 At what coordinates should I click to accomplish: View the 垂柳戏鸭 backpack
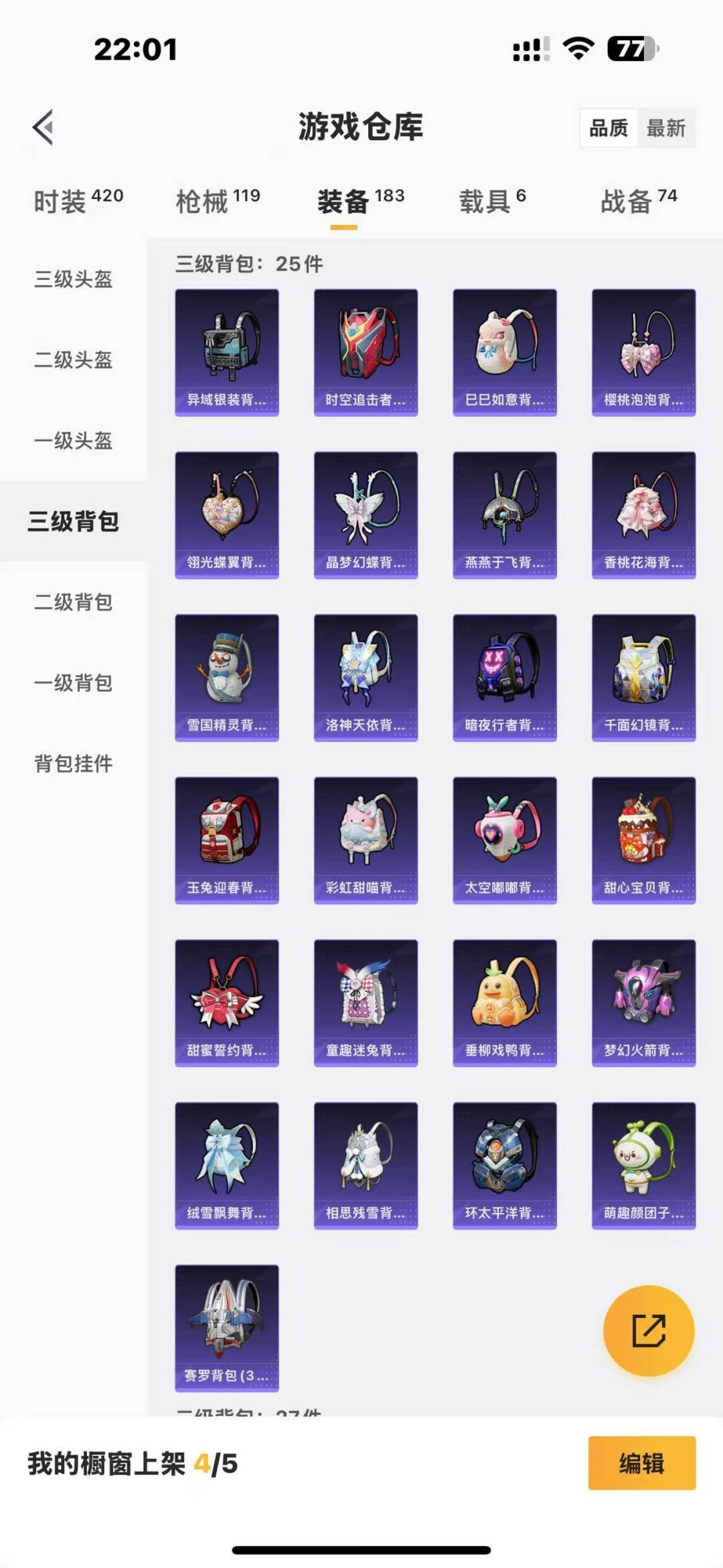[x=505, y=1003]
